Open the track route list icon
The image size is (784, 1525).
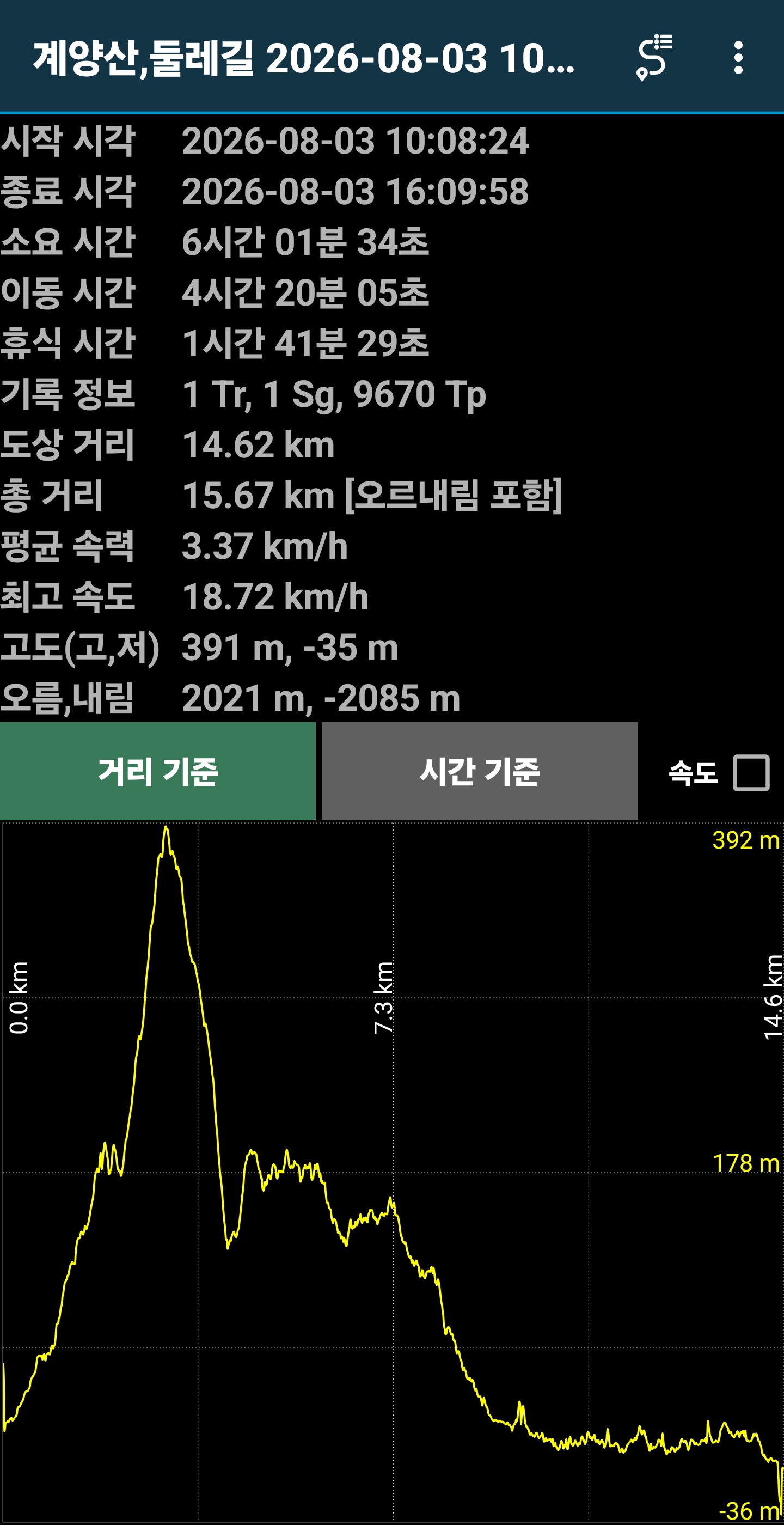point(654,57)
